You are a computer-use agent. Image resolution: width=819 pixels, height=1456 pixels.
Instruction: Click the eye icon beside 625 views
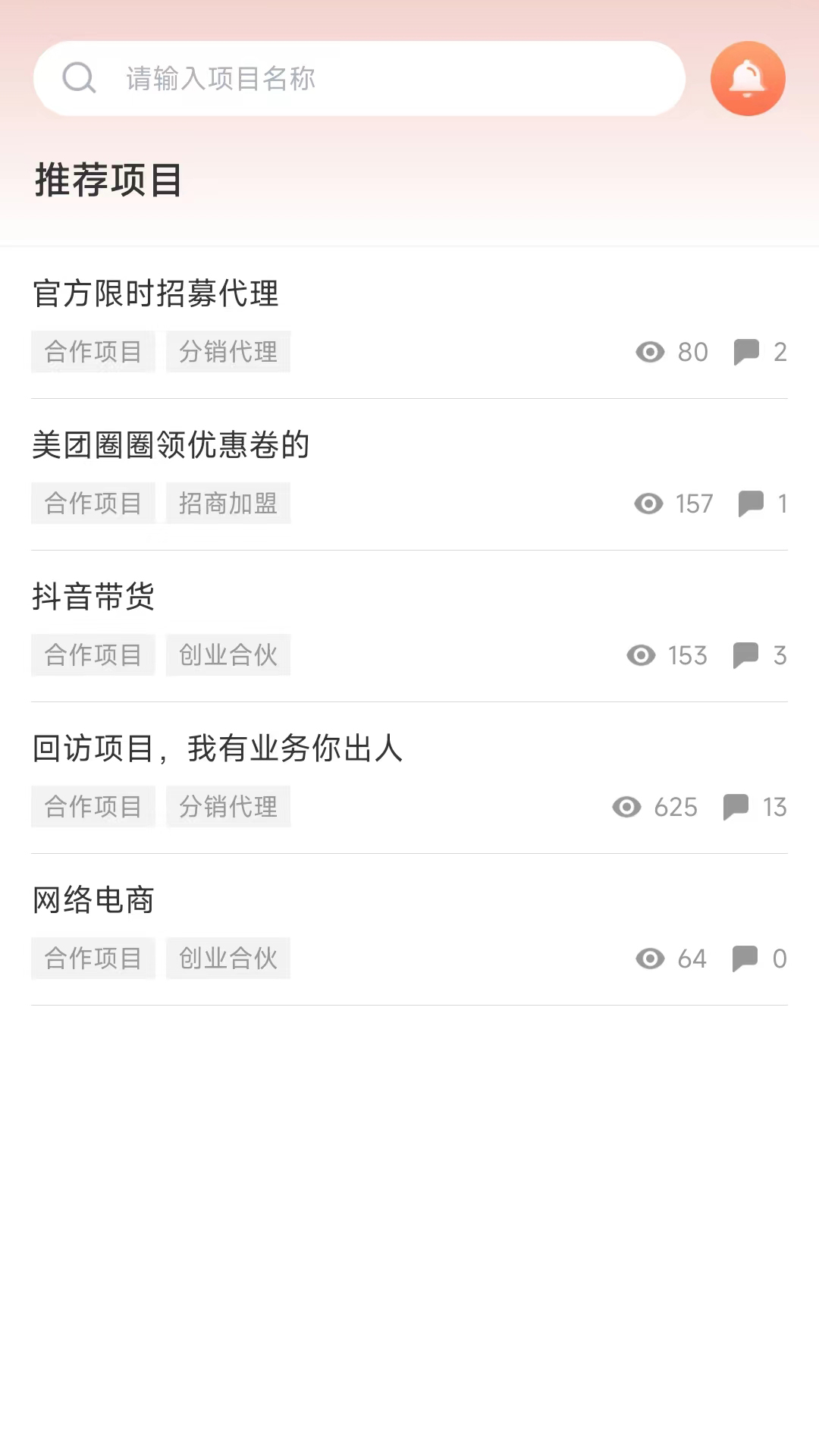point(625,807)
